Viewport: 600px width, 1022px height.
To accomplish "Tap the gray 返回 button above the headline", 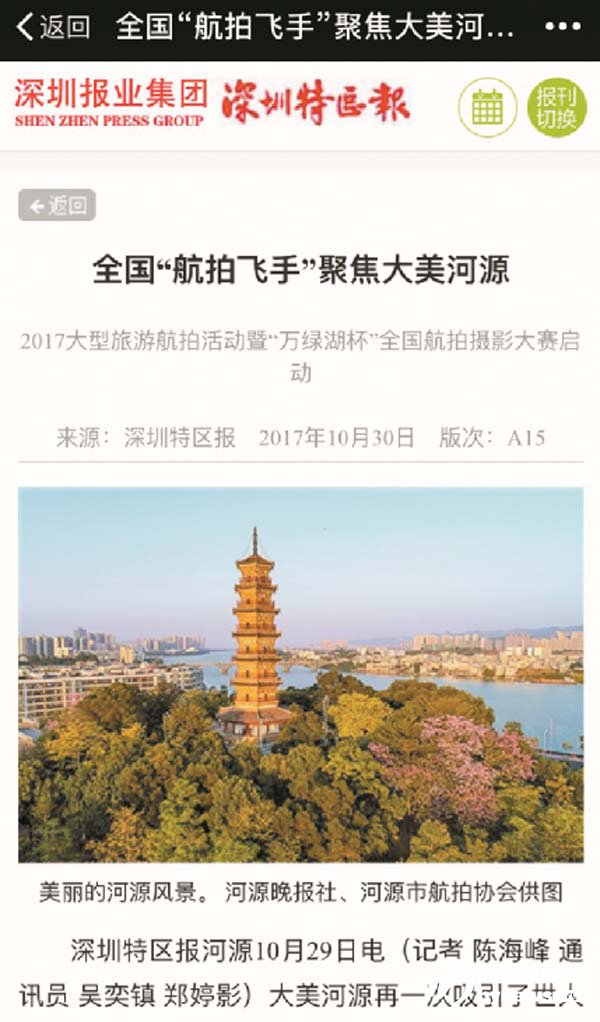I will (57, 206).
